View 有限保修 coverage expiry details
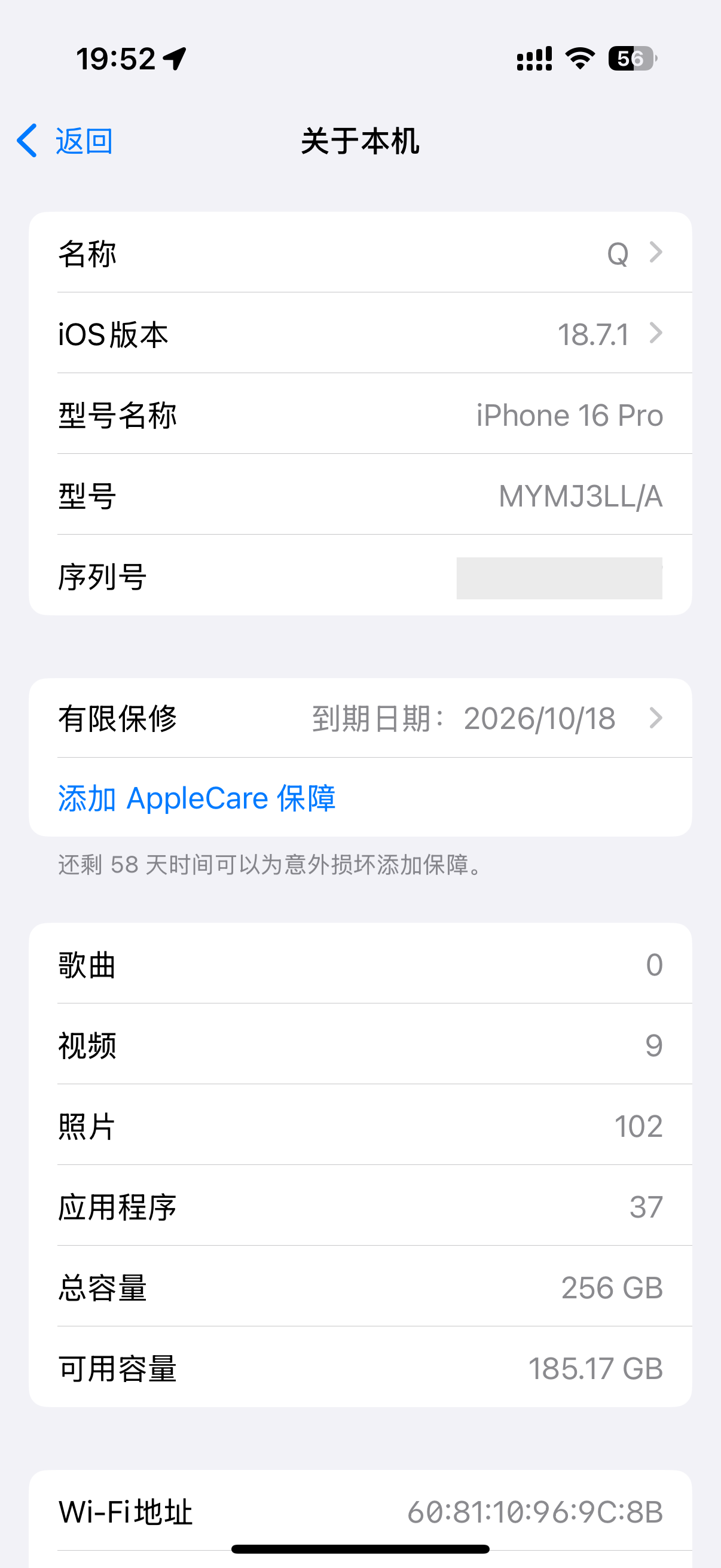This screenshot has width=721, height=1568. coord(360,718)
